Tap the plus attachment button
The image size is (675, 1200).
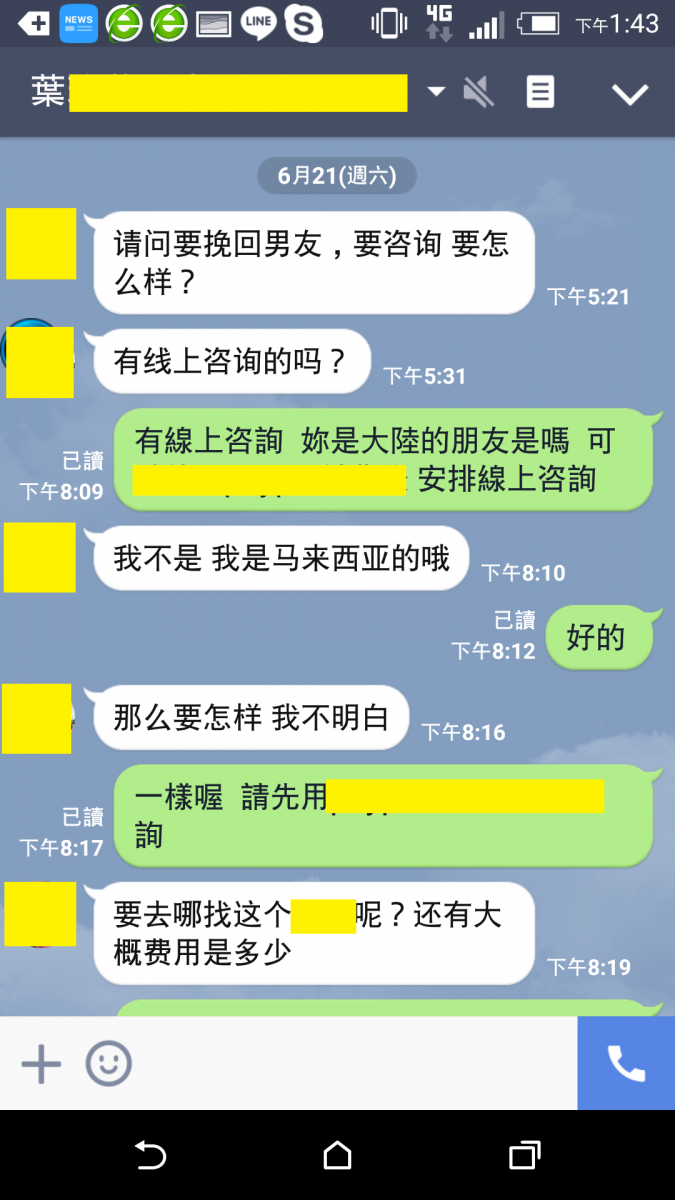click(41, 1064)
